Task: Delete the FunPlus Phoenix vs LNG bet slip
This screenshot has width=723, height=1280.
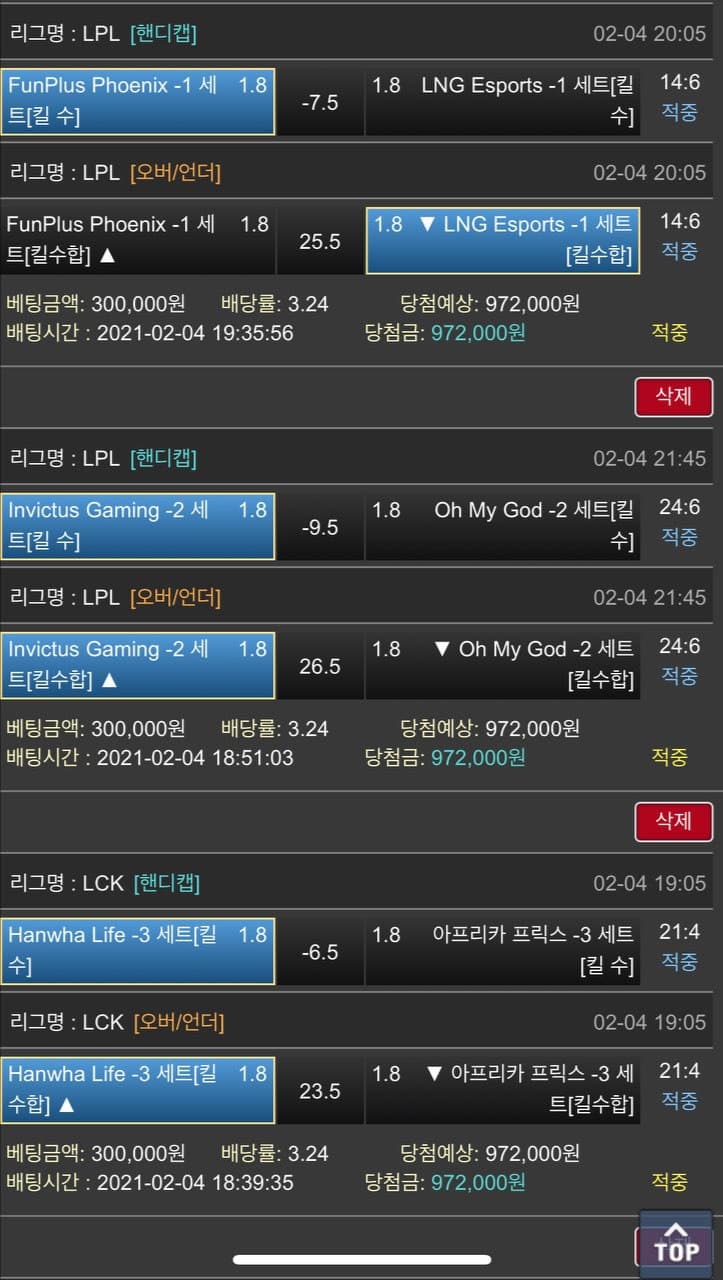Action: pos(673,396)
